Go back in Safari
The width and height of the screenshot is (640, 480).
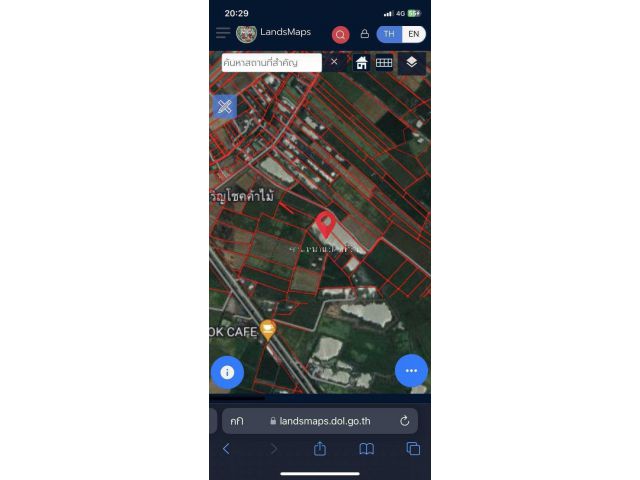pyautogui.click(x=226, y=449)
